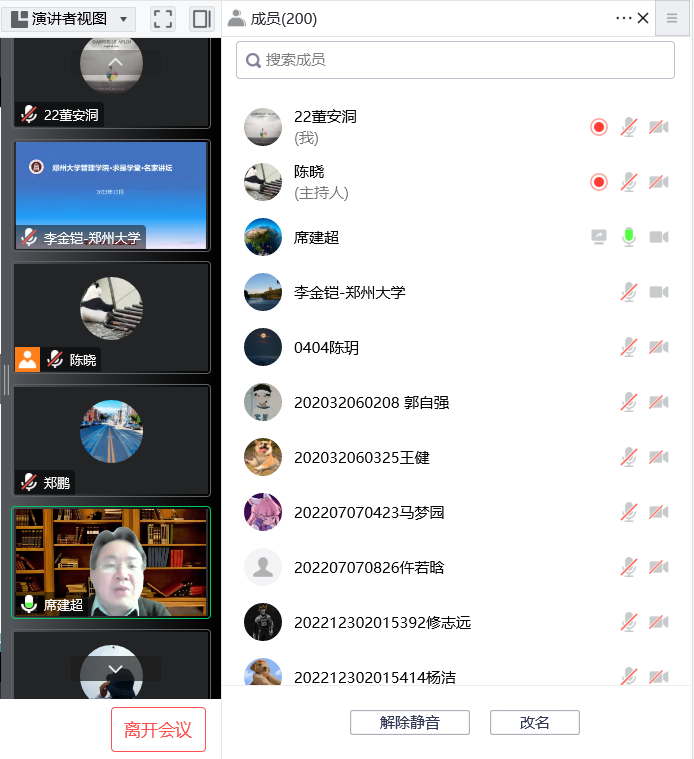Tap the 搜索成员 search field
694x759 pixels.
pyautogui.click(x=455, y=60)
